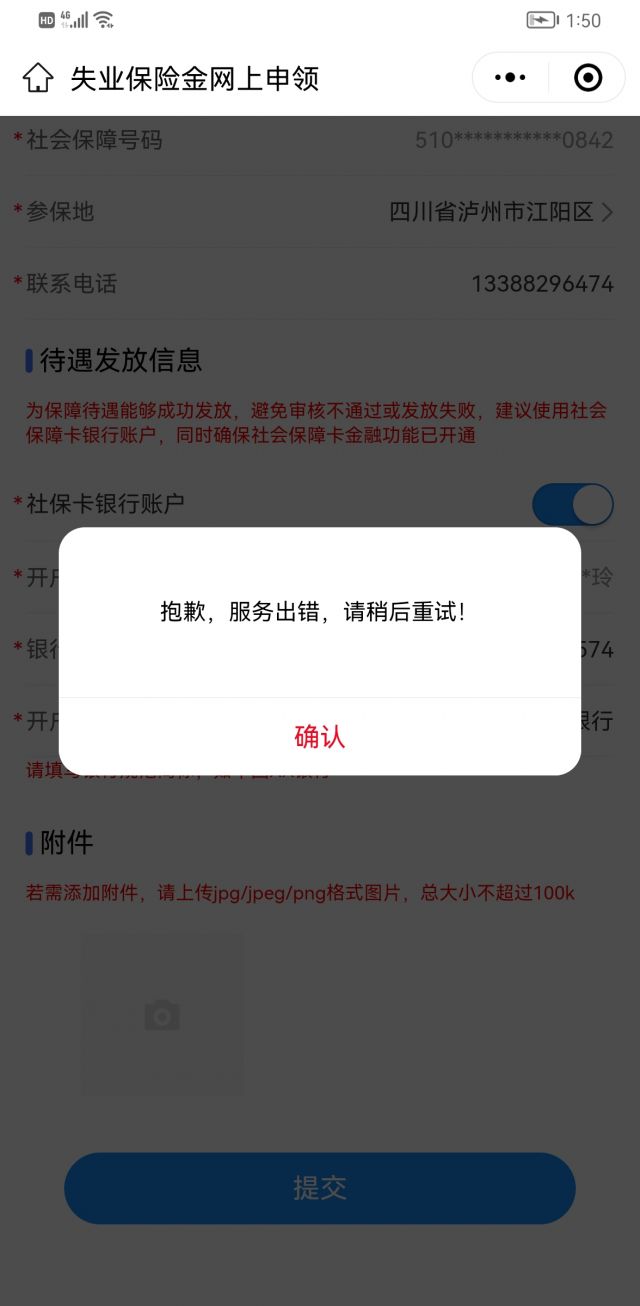The image size is (640, 1306).
Task: Open the 参保地 location picker
Action: pos(500,212)
